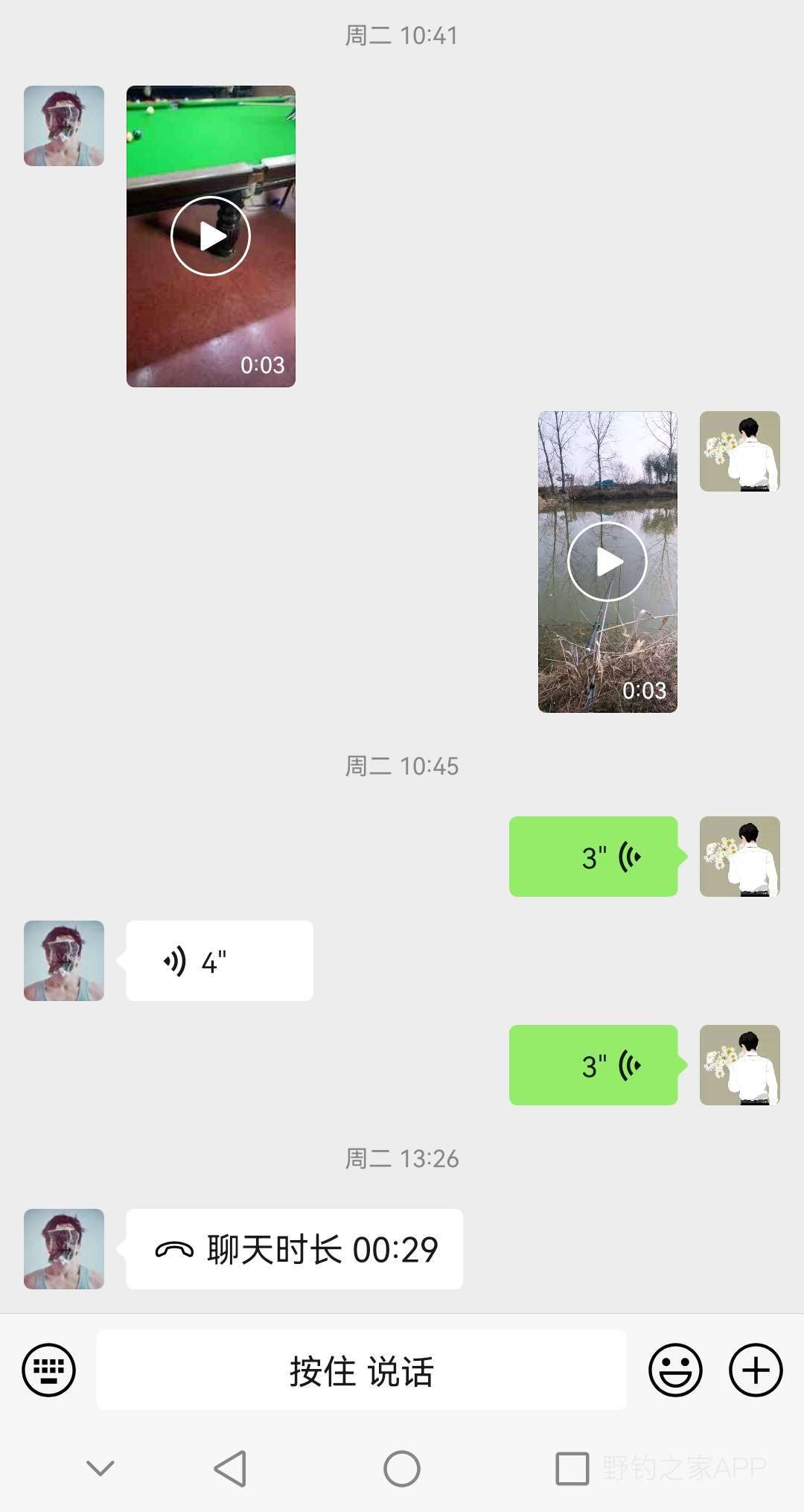
Task: Go back using the system back button
Action: [230, 1469]
